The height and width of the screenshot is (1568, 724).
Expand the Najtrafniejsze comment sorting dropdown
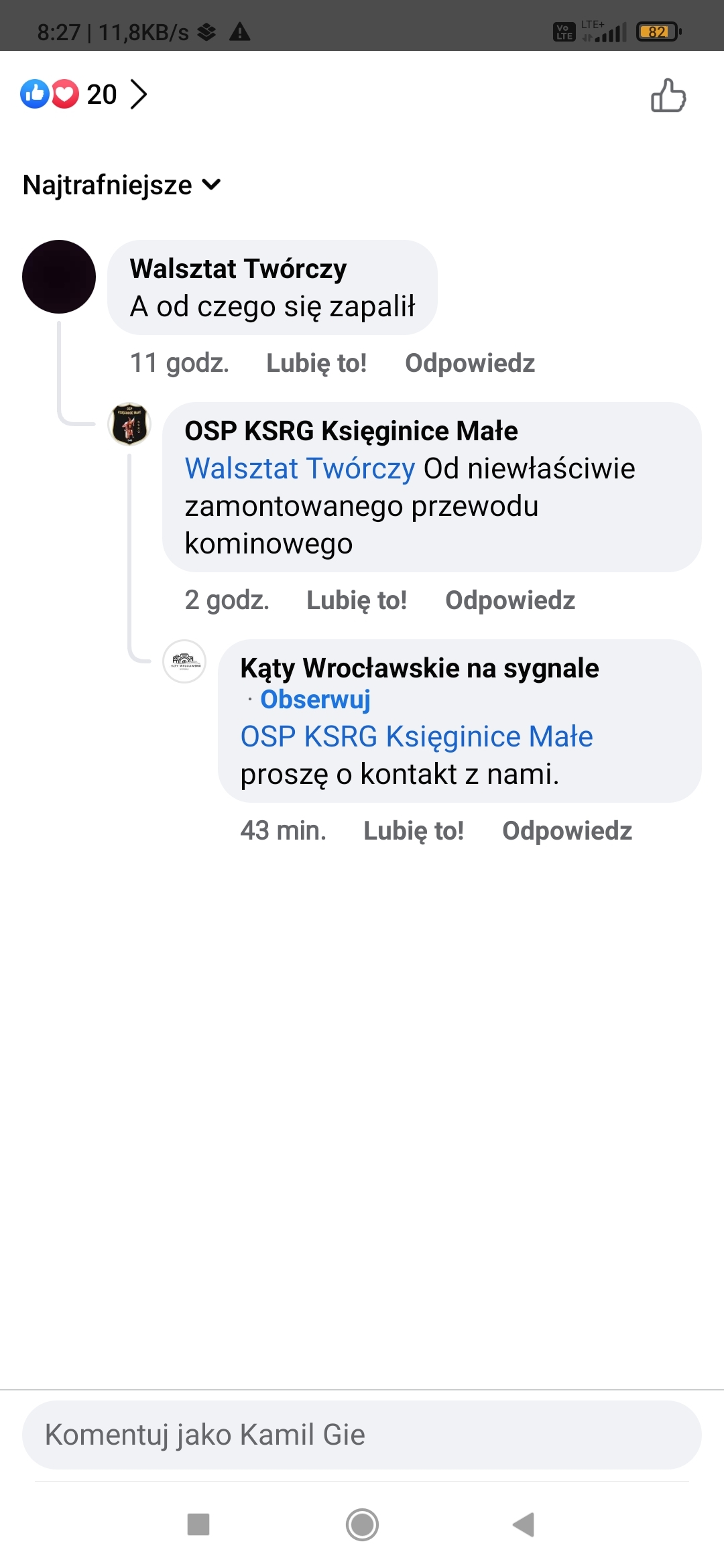121,185
